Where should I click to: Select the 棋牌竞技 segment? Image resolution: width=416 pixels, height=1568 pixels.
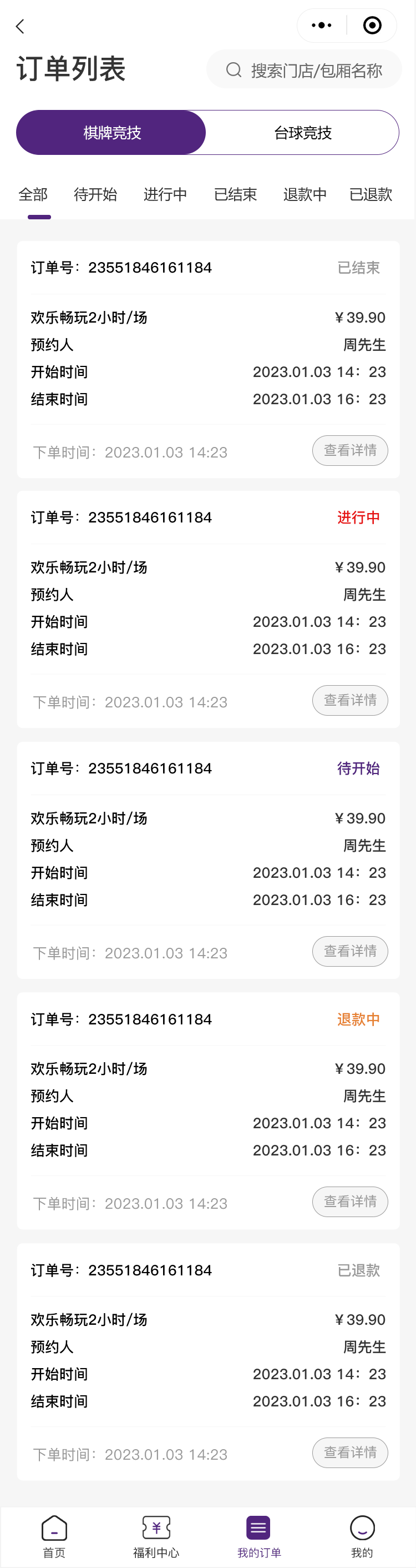tap(111, 133)
